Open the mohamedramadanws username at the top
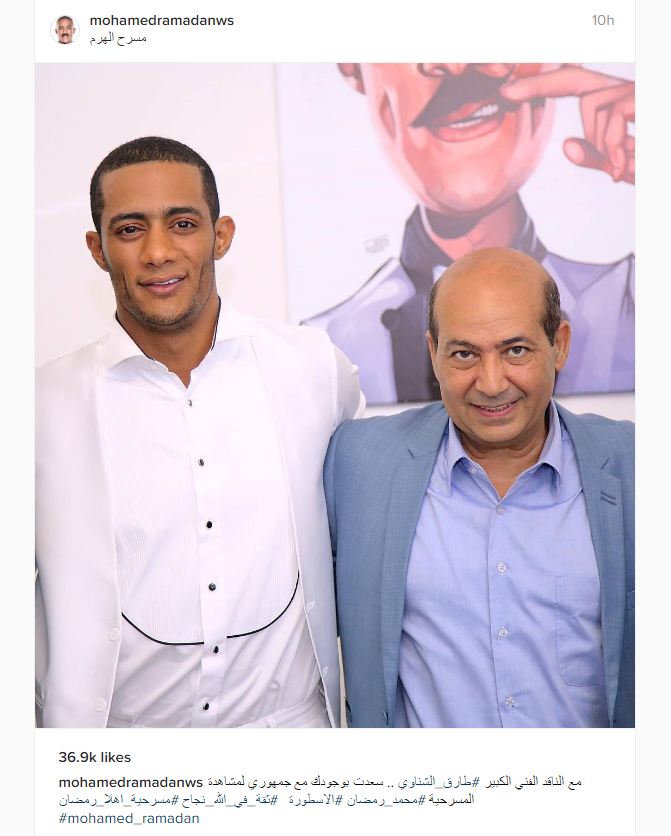Viewport: 671px width, 836px height. tap(161, 20)
